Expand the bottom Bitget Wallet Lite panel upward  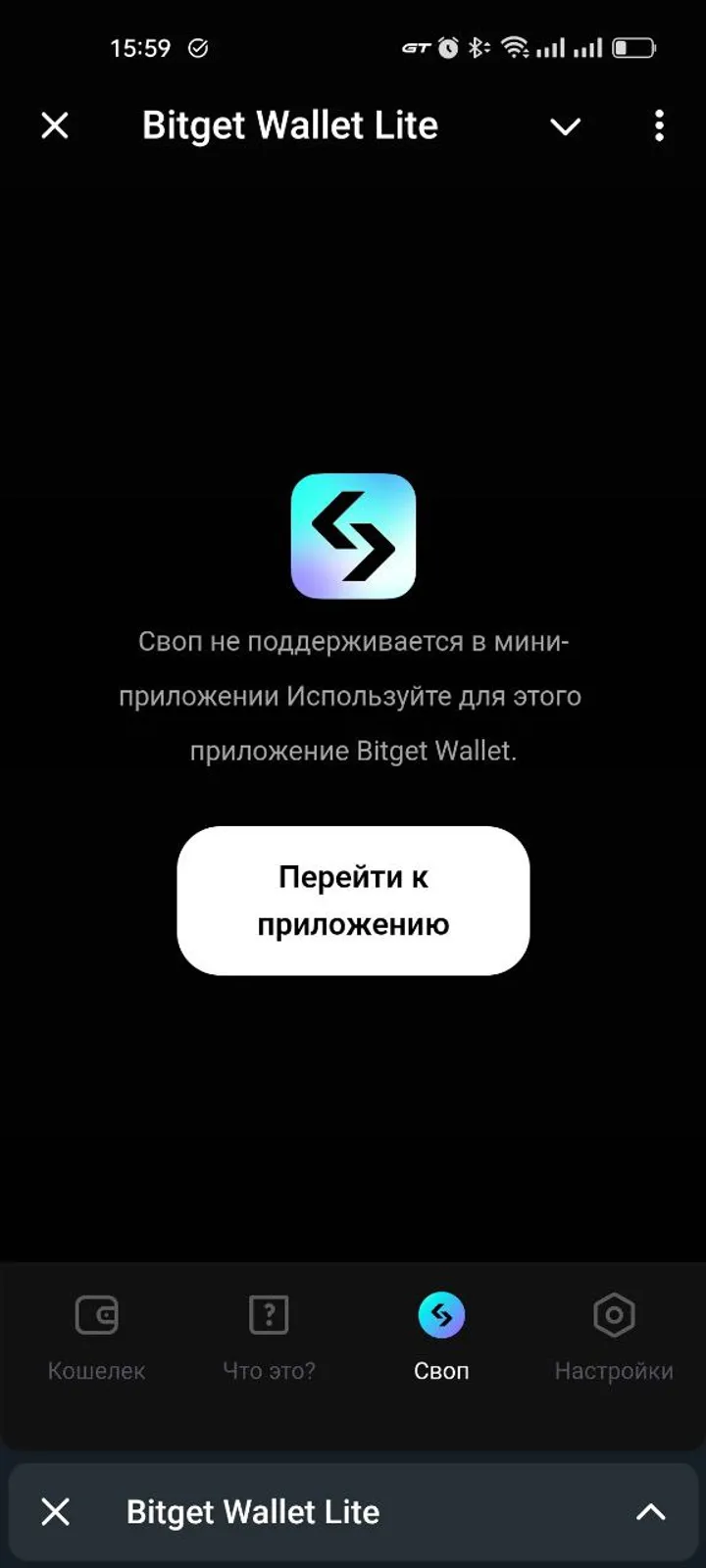click(x=651, y=1512)
